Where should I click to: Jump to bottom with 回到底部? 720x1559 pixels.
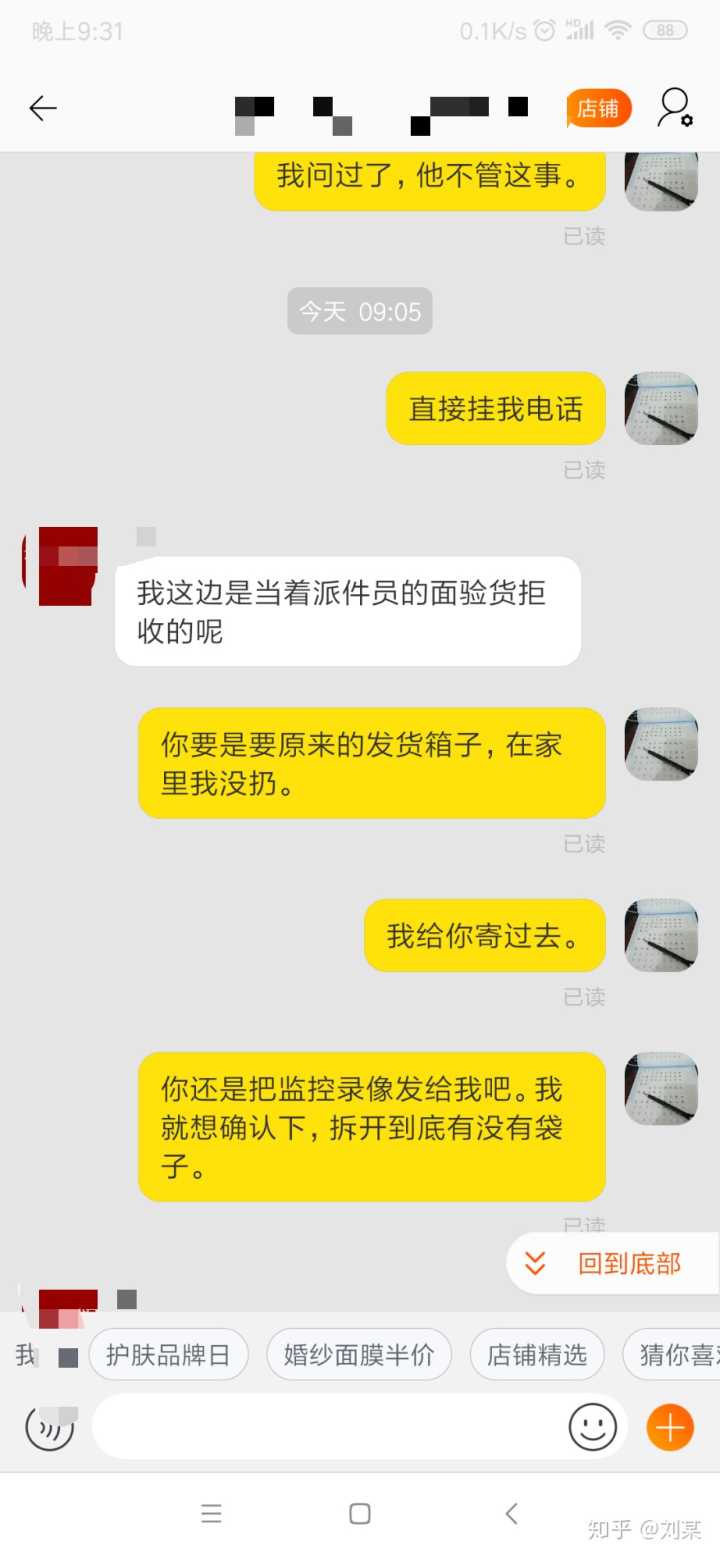tap(613, 1263)
